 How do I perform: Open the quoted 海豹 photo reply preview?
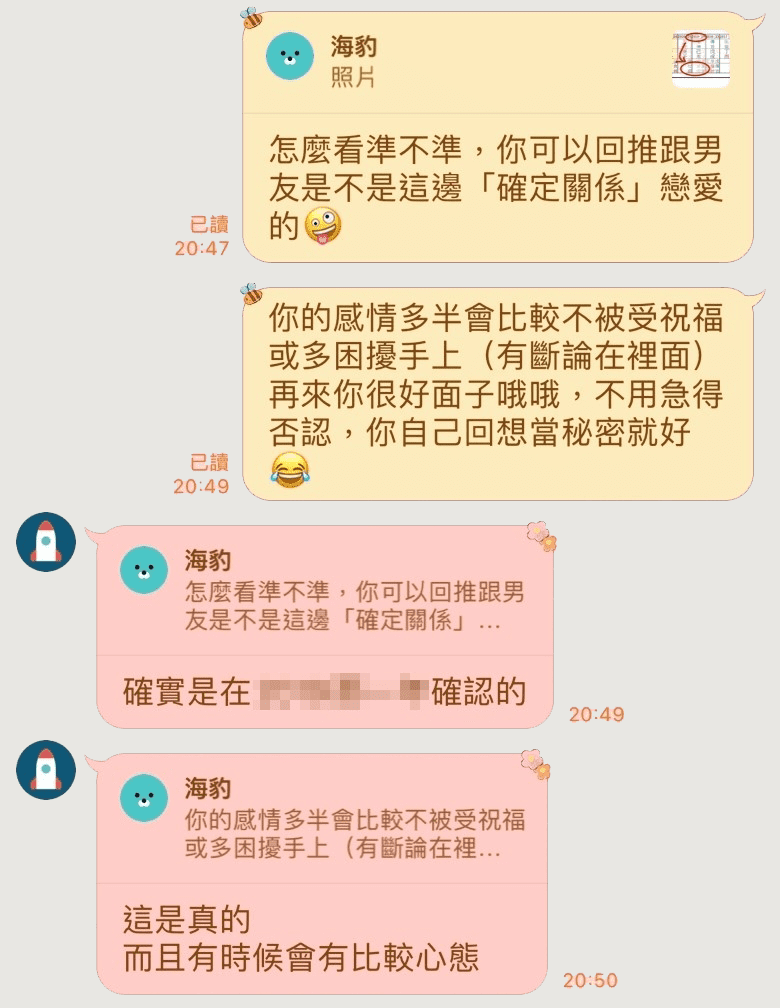point(497,61)
